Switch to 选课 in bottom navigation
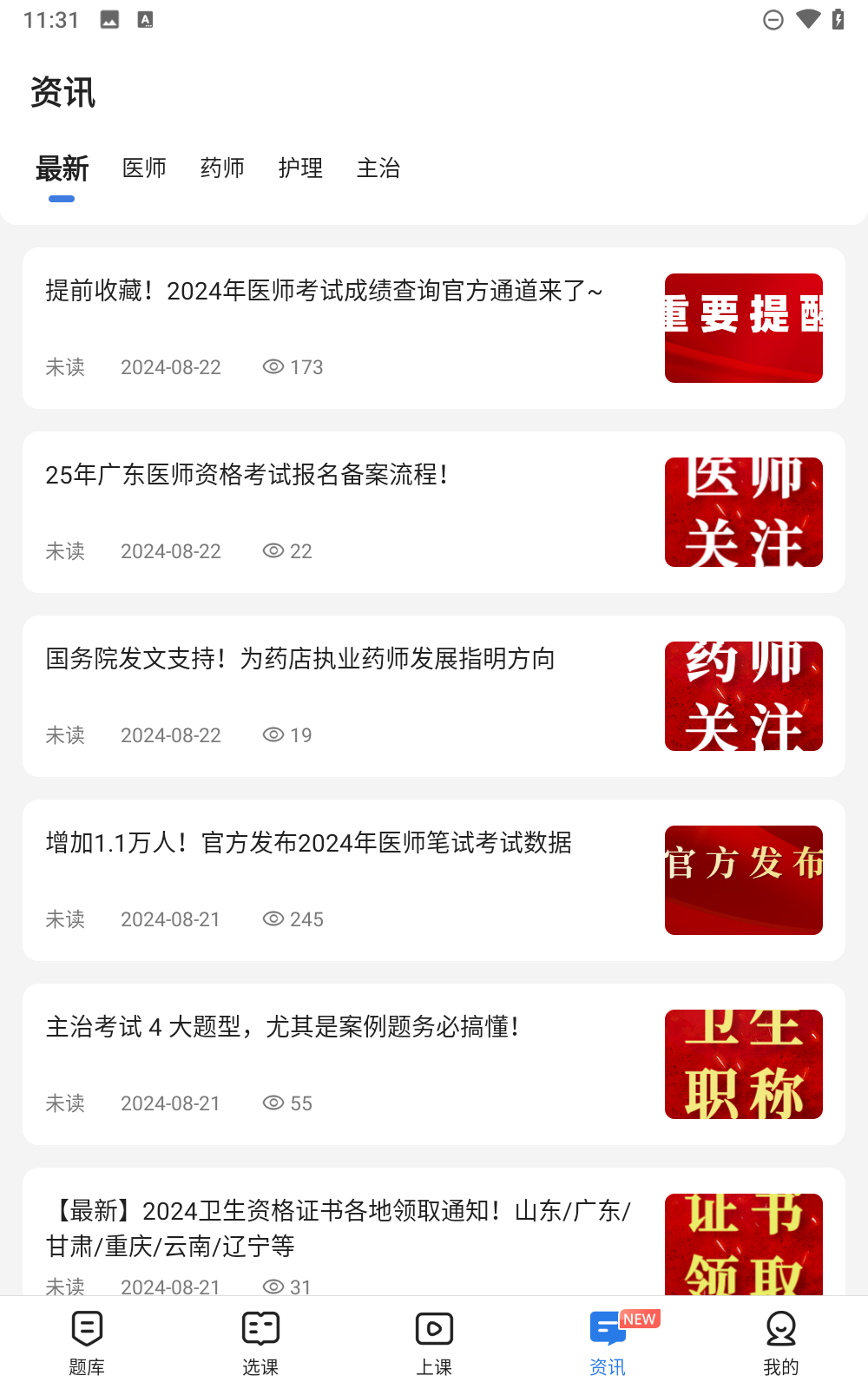The width and height of the screenshot is (868, 1389). [x=260, y=1343]
